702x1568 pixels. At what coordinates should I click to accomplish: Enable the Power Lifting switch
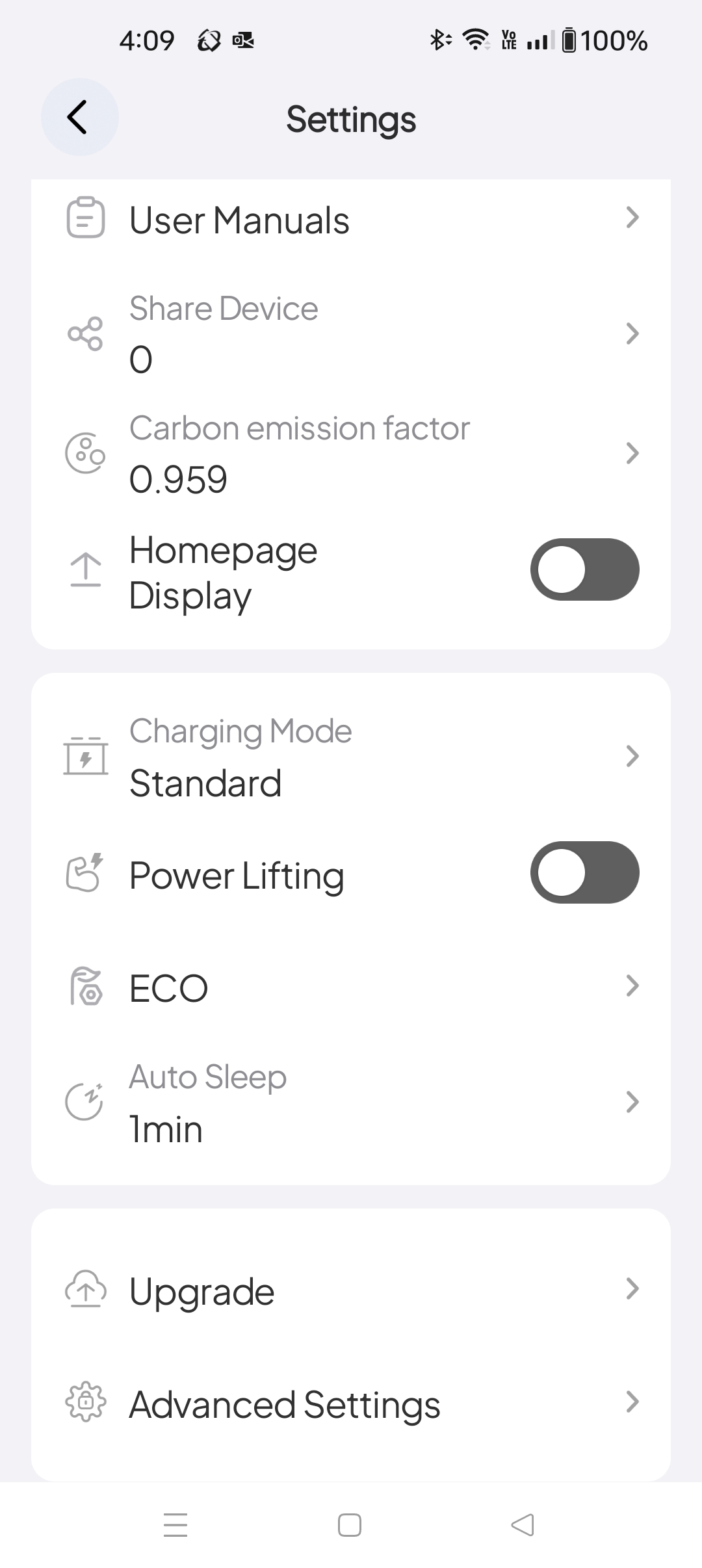[x=584, y=872]
